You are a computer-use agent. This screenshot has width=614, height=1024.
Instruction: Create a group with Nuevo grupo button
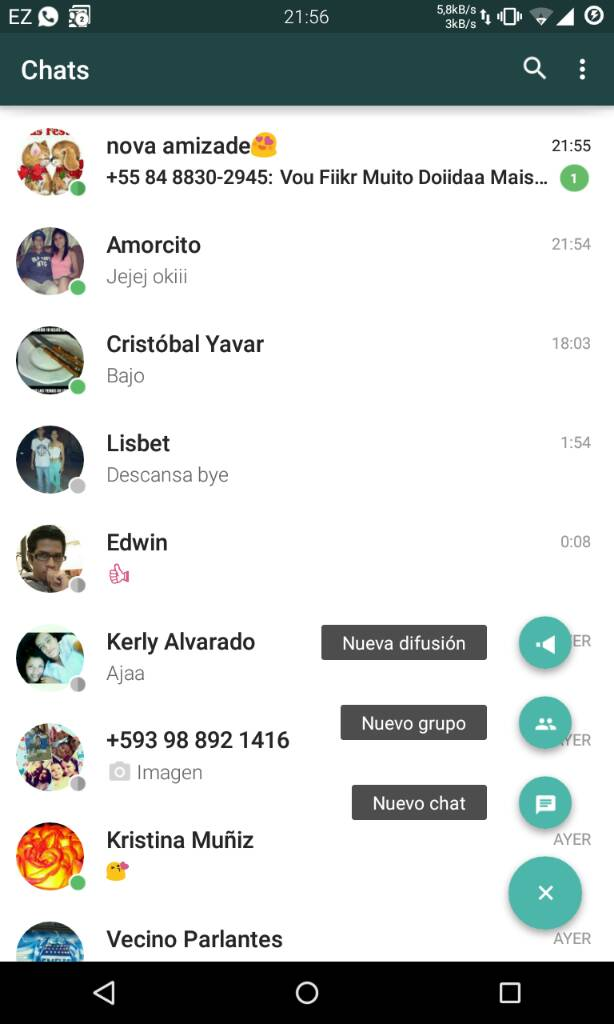pos(545,723)
